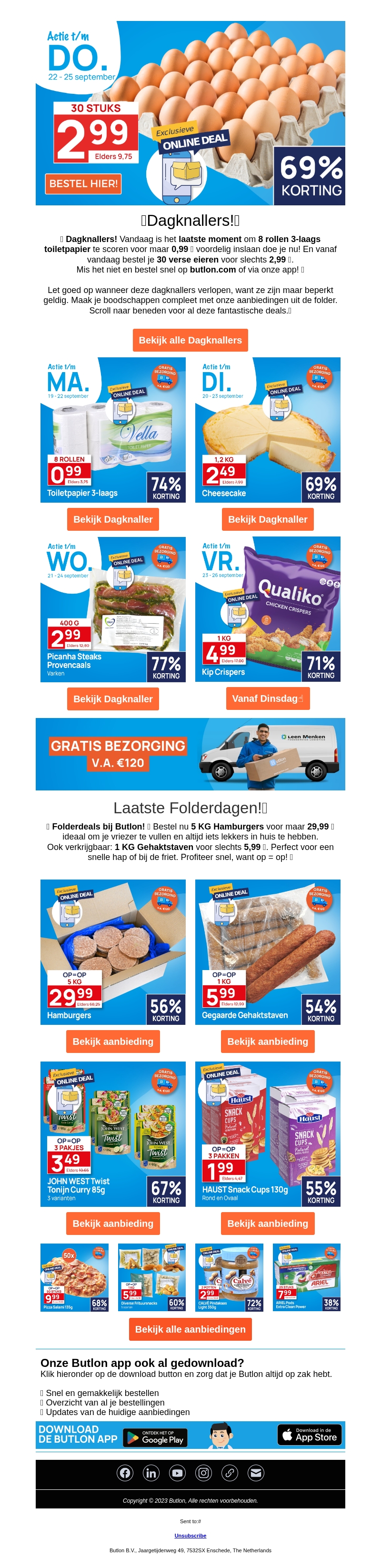Tap the BESTEL HIER! button on eggs banner
The image size is (381, 1568).
coord(83,183)
